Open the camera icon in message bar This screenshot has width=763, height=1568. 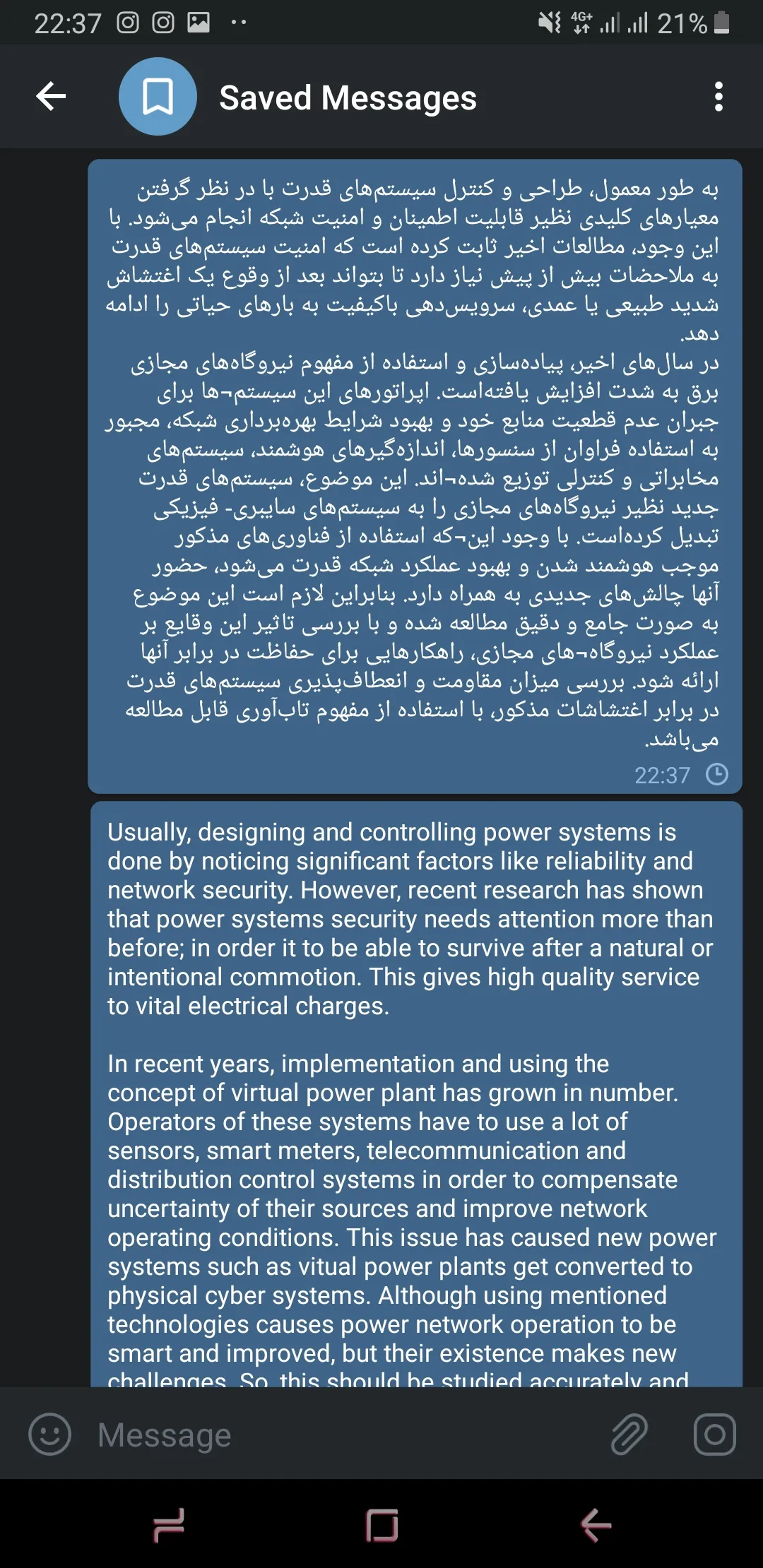pyautogui.click(x=714, y=1435)
